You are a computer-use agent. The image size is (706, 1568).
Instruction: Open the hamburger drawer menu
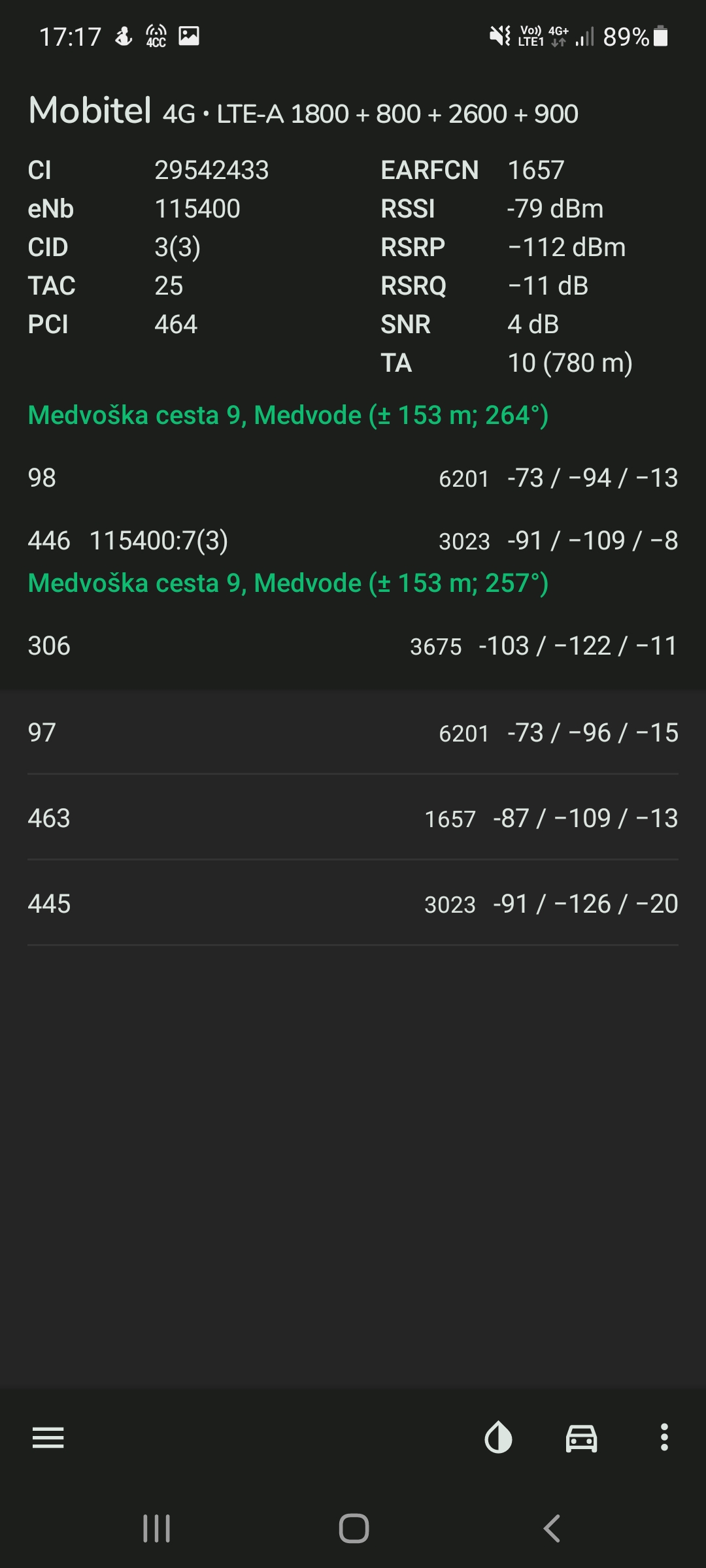click(x=48, y=1438)
